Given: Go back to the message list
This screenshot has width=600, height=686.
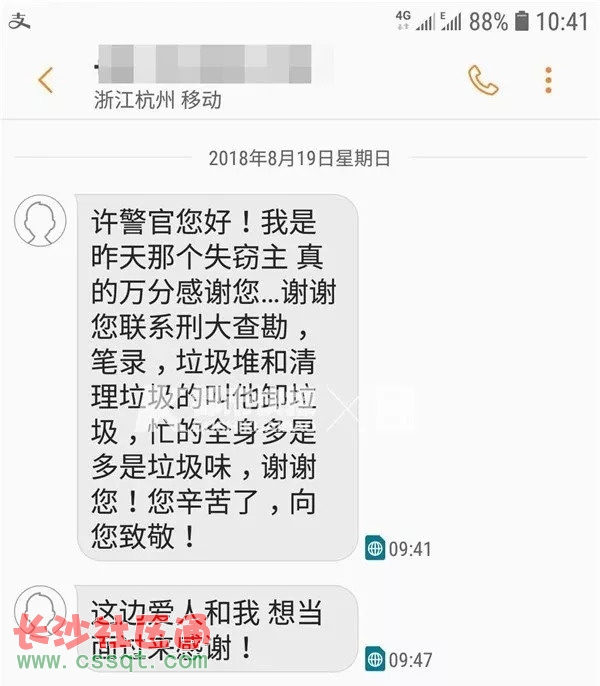Looking at the screenshot, I should [44, 81].
